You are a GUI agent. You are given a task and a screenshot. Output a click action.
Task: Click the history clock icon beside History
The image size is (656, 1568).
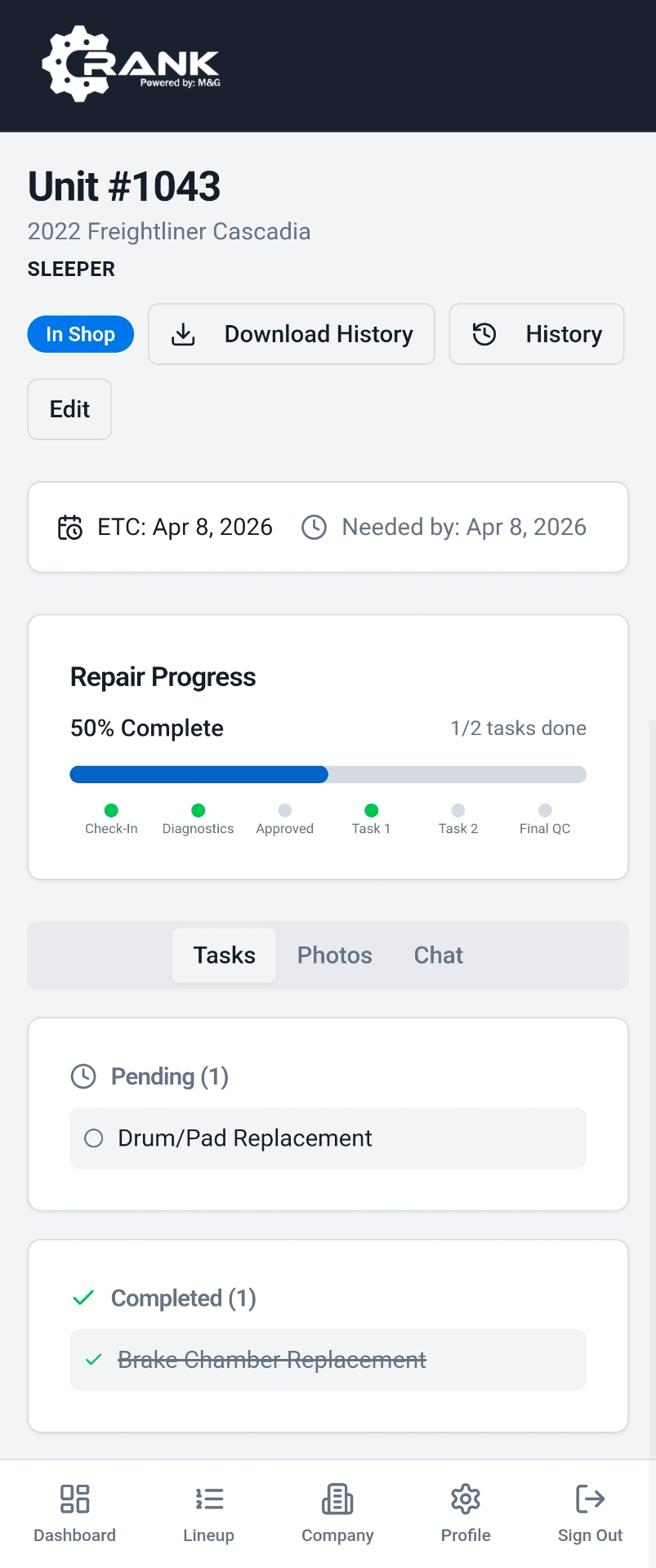click(484, 333)
